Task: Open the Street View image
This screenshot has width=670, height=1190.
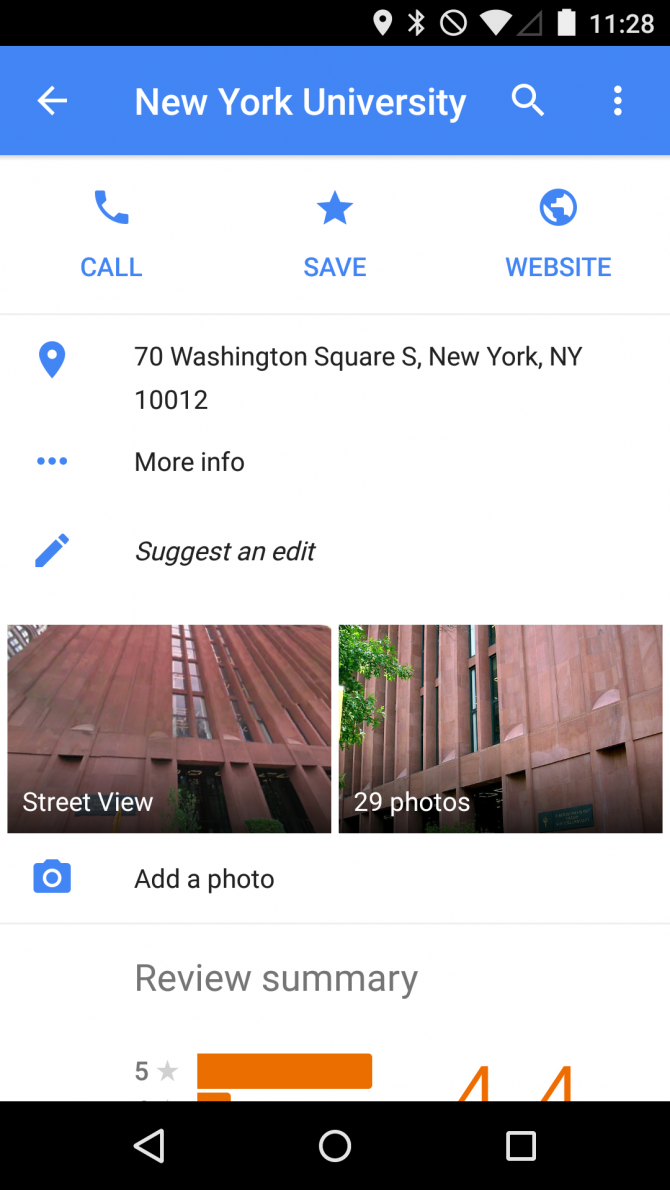Action: 169,728
